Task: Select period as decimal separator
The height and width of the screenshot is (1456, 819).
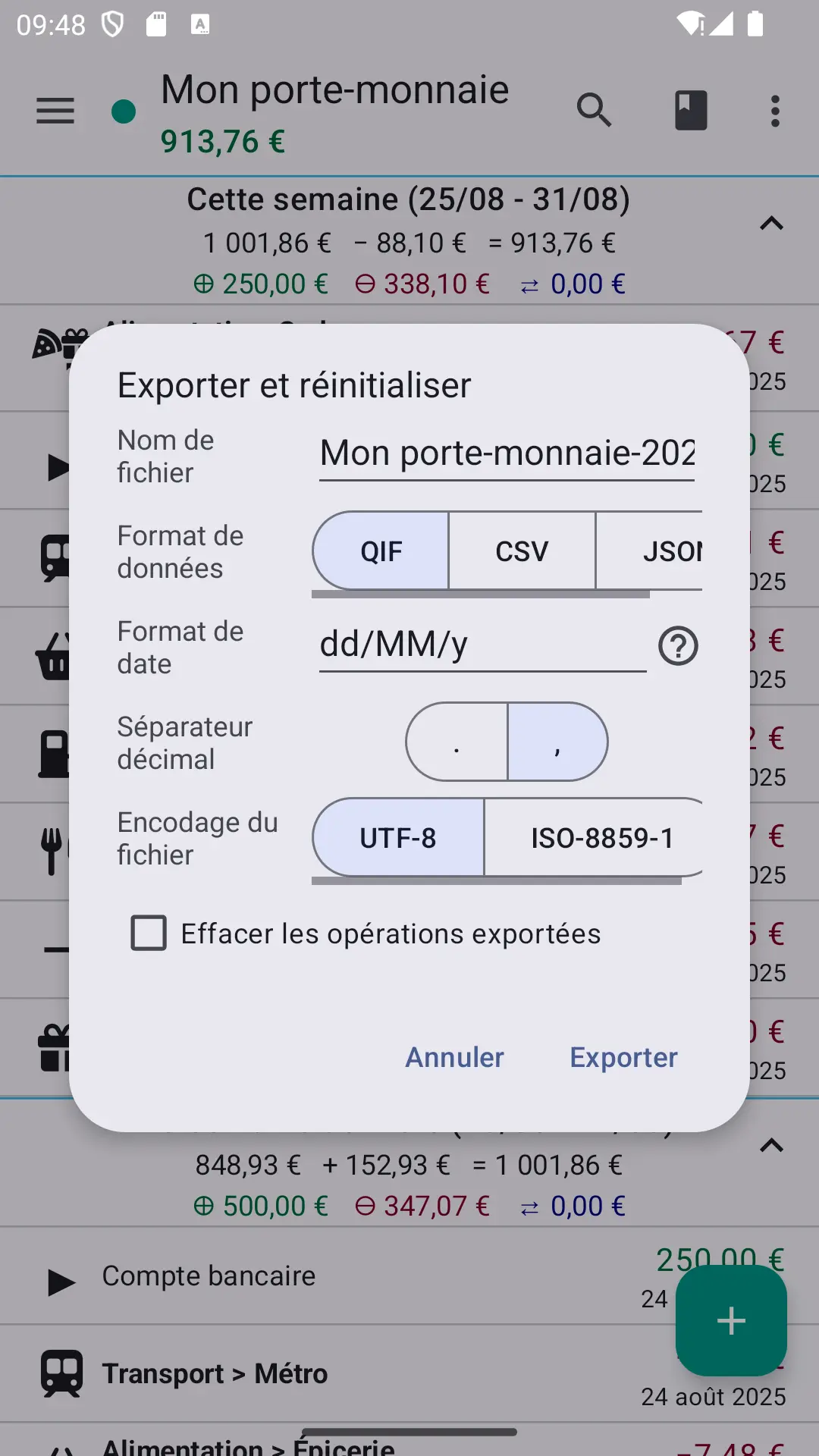Action: 457,742
